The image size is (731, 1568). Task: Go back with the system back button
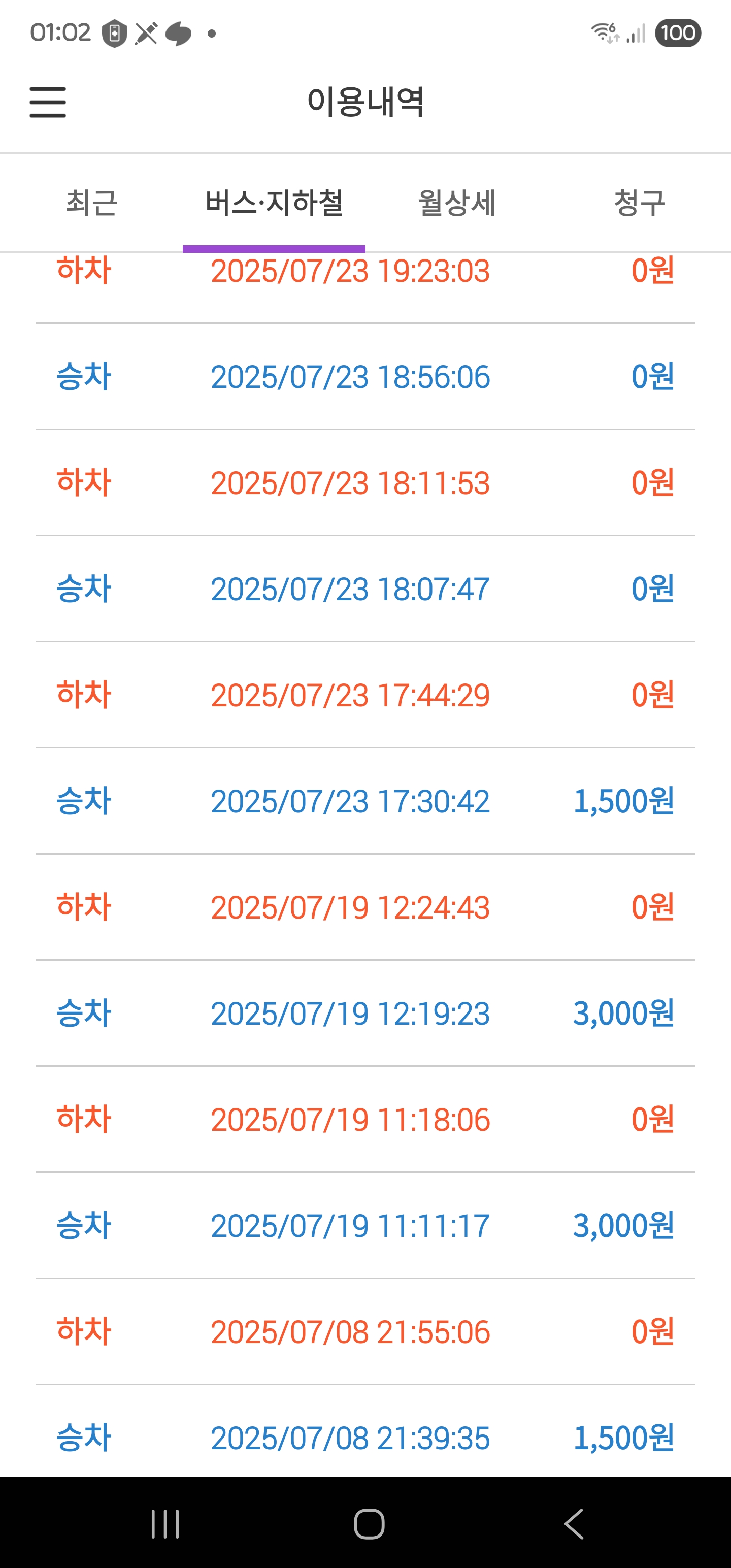tap(574, 1523)
